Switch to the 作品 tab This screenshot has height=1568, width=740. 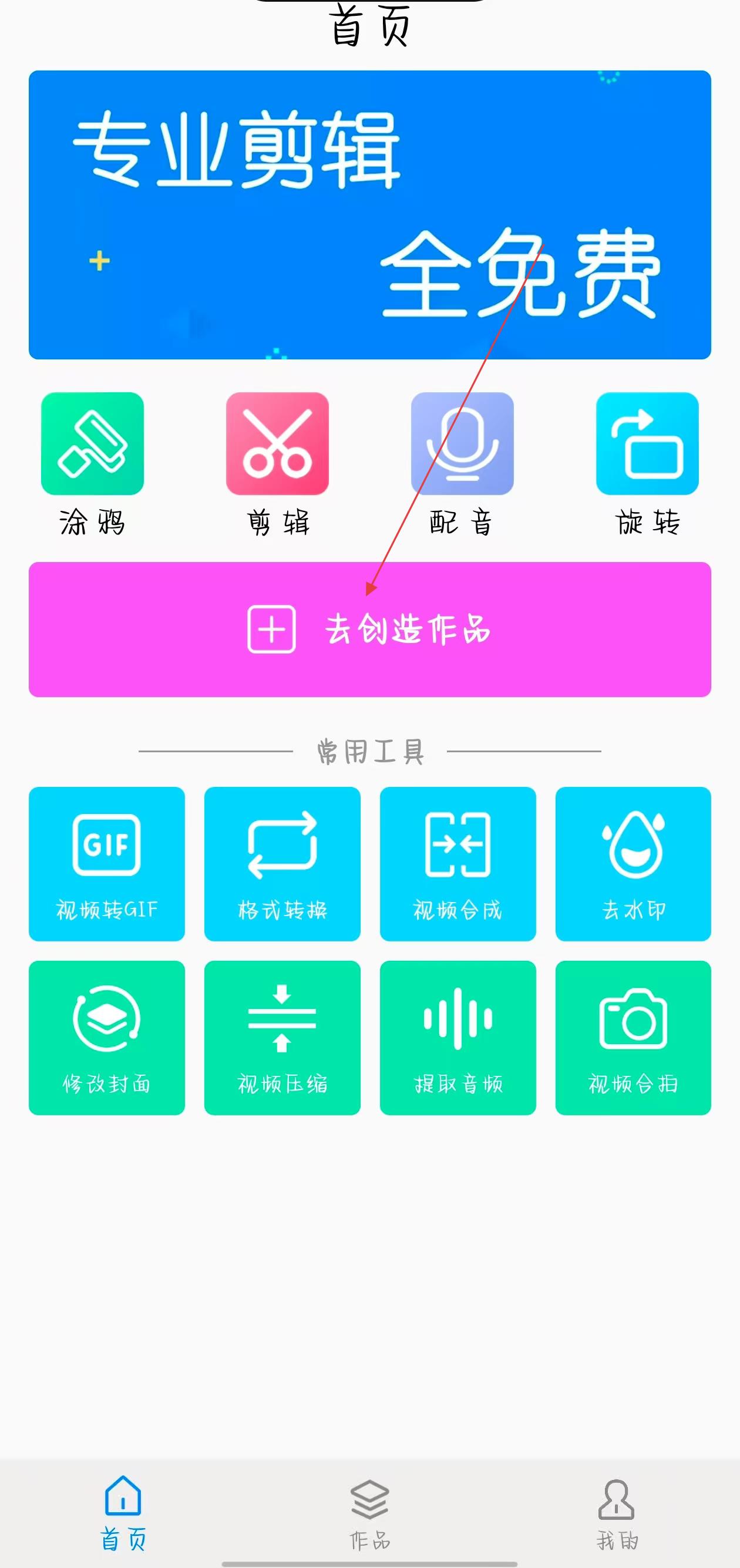pyautogui.click(x=370, y=1513)
